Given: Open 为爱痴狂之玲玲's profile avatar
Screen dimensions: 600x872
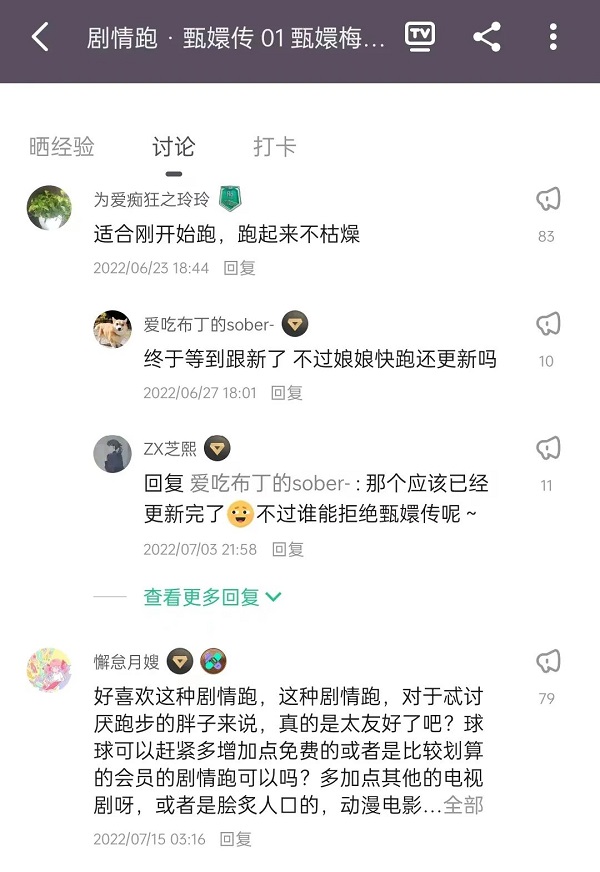Looking at the screenshot, I should pyautogui.click(x=49, y=207).
